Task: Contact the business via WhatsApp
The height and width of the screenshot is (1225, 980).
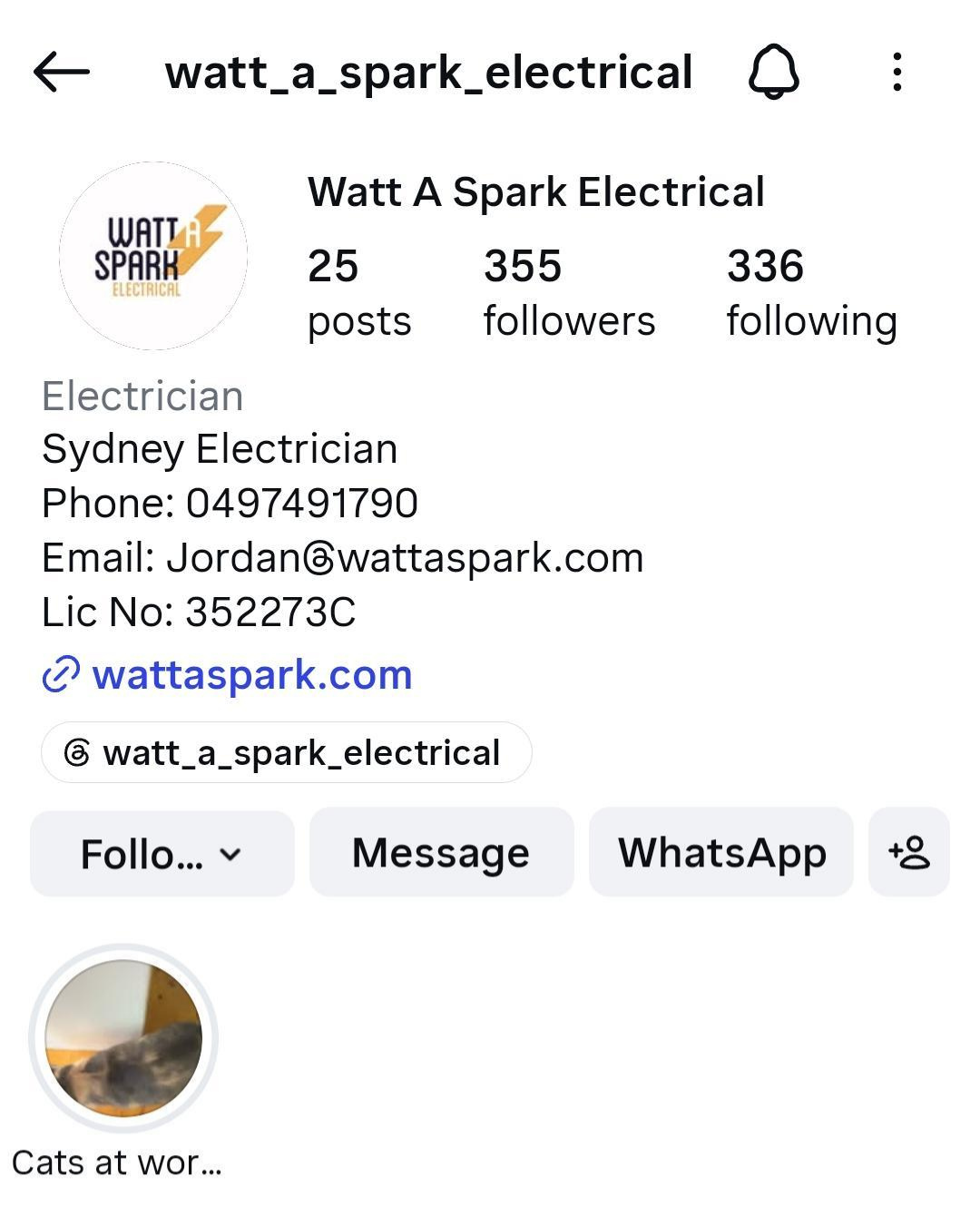Action: (x=721, y=853)
